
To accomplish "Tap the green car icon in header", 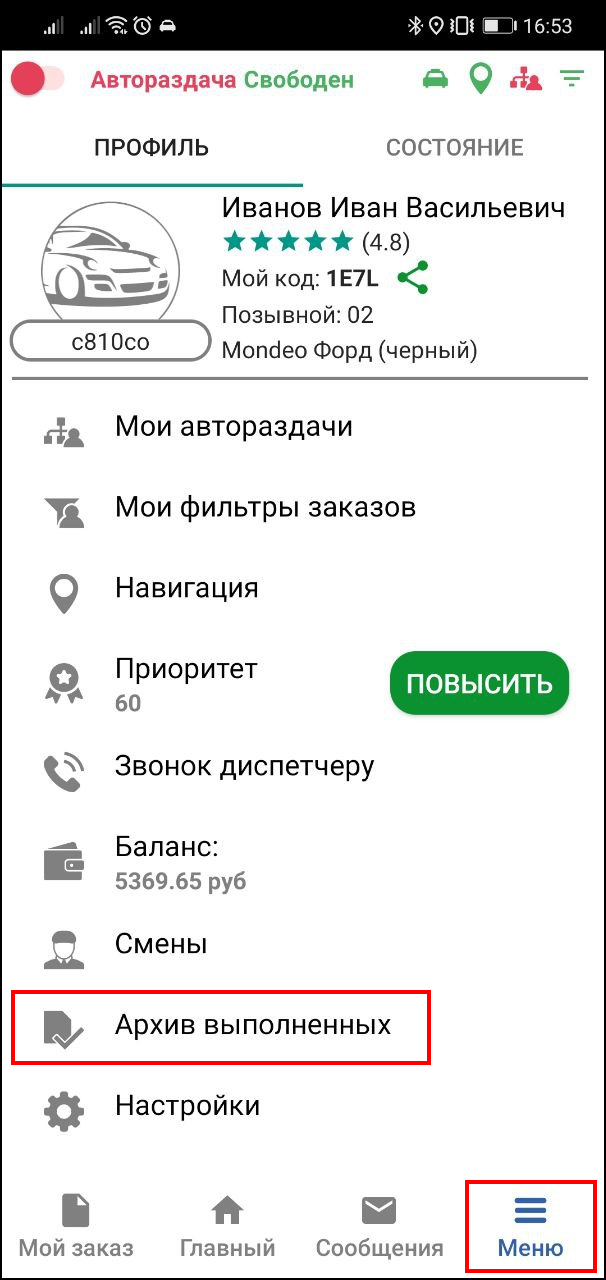I will tap(435, 79).
